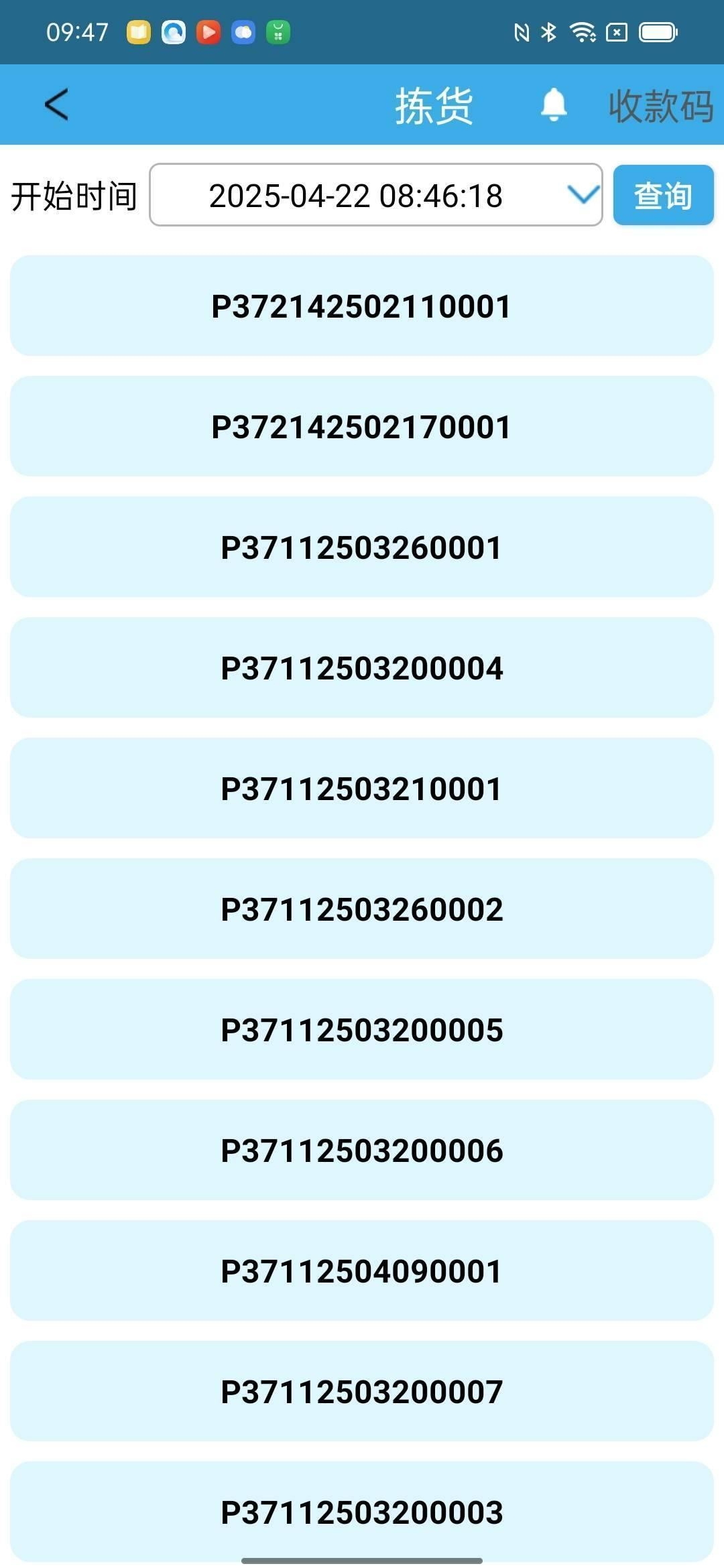Open picking order P372142502170001
Screen dimensions: 724x1568
(x=362, y=426)
